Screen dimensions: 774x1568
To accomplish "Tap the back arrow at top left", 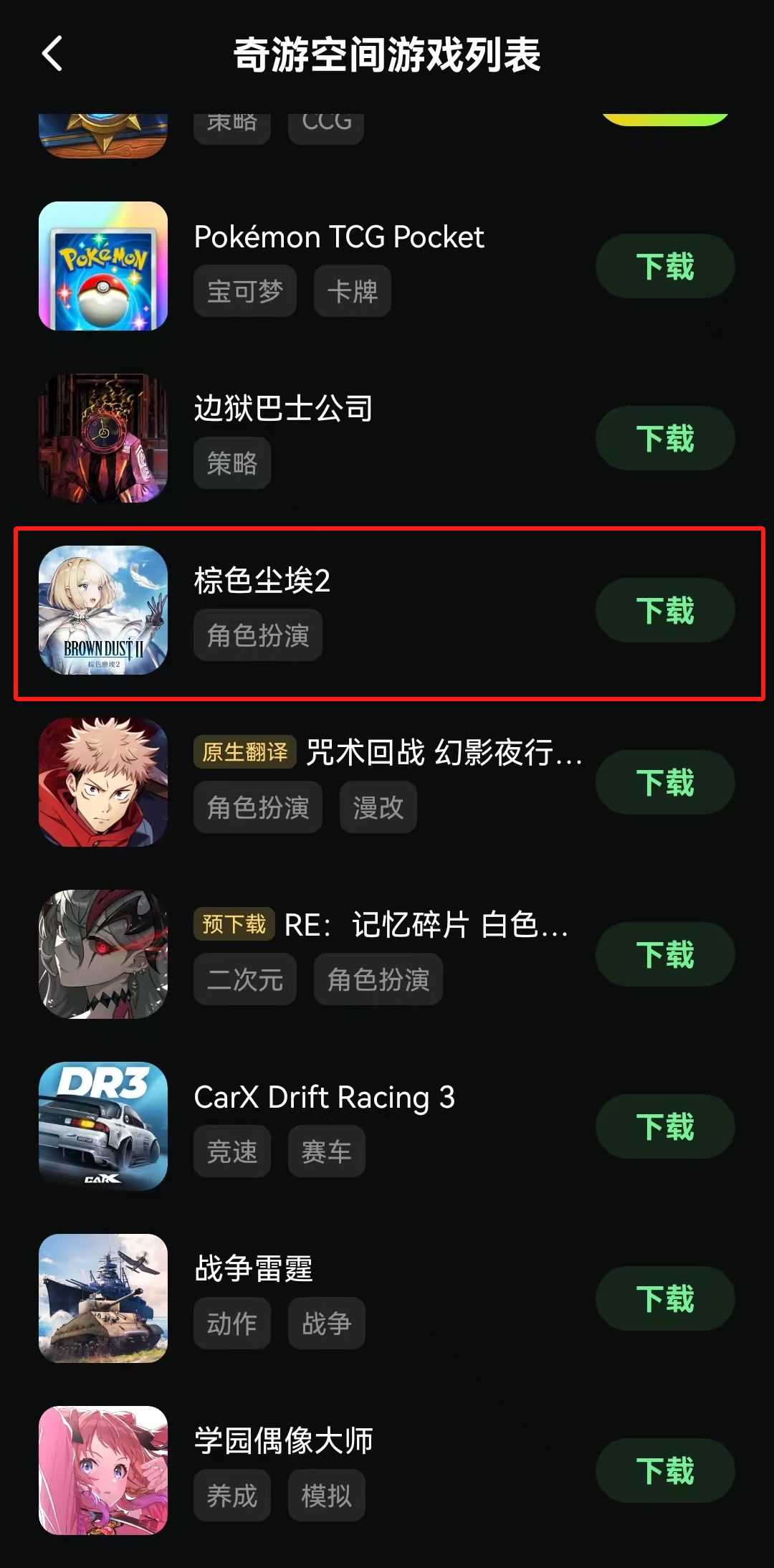I will click(x=52, y=53).
